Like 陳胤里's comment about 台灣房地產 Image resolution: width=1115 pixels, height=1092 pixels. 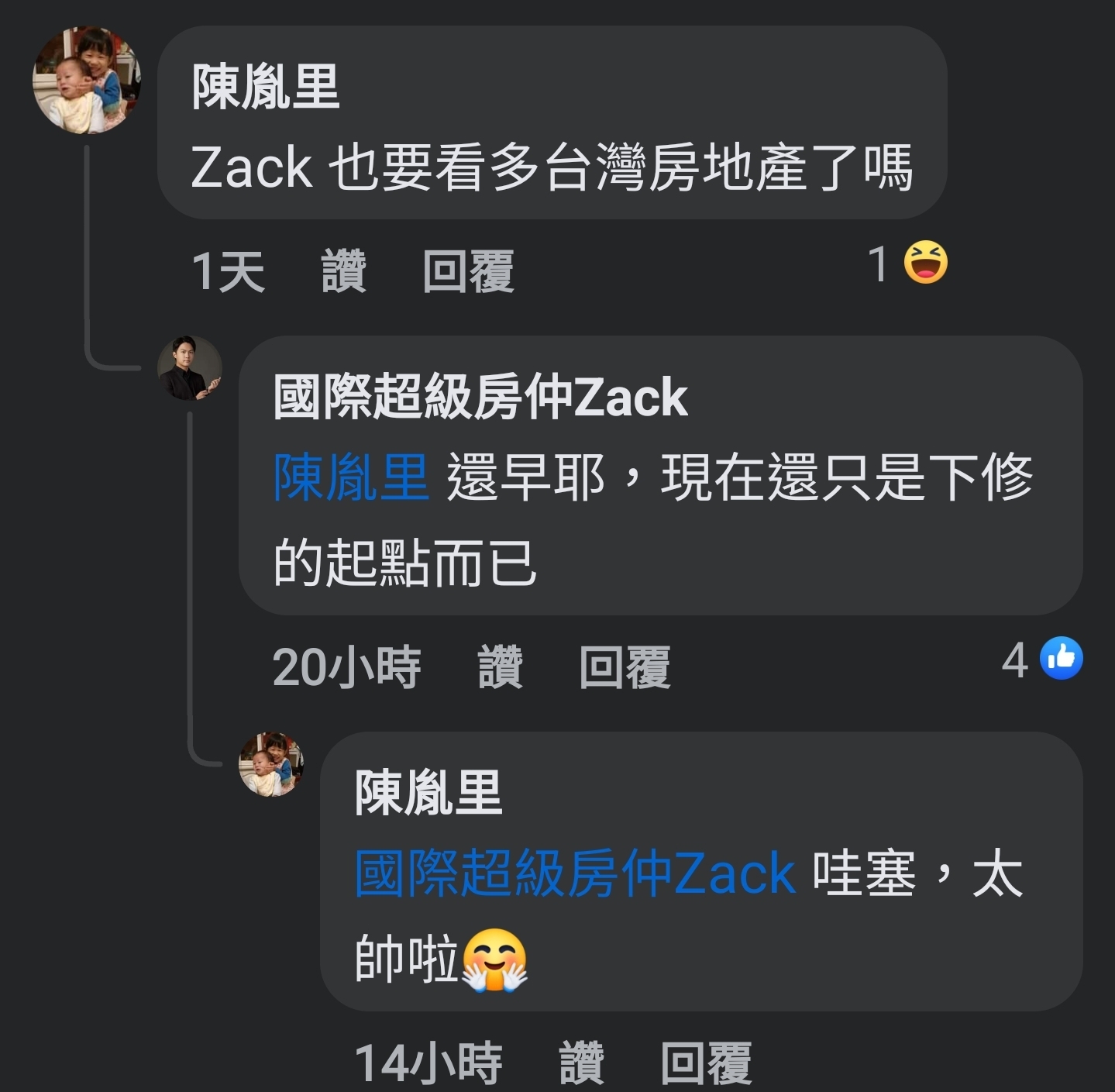(x=343, y=271)
